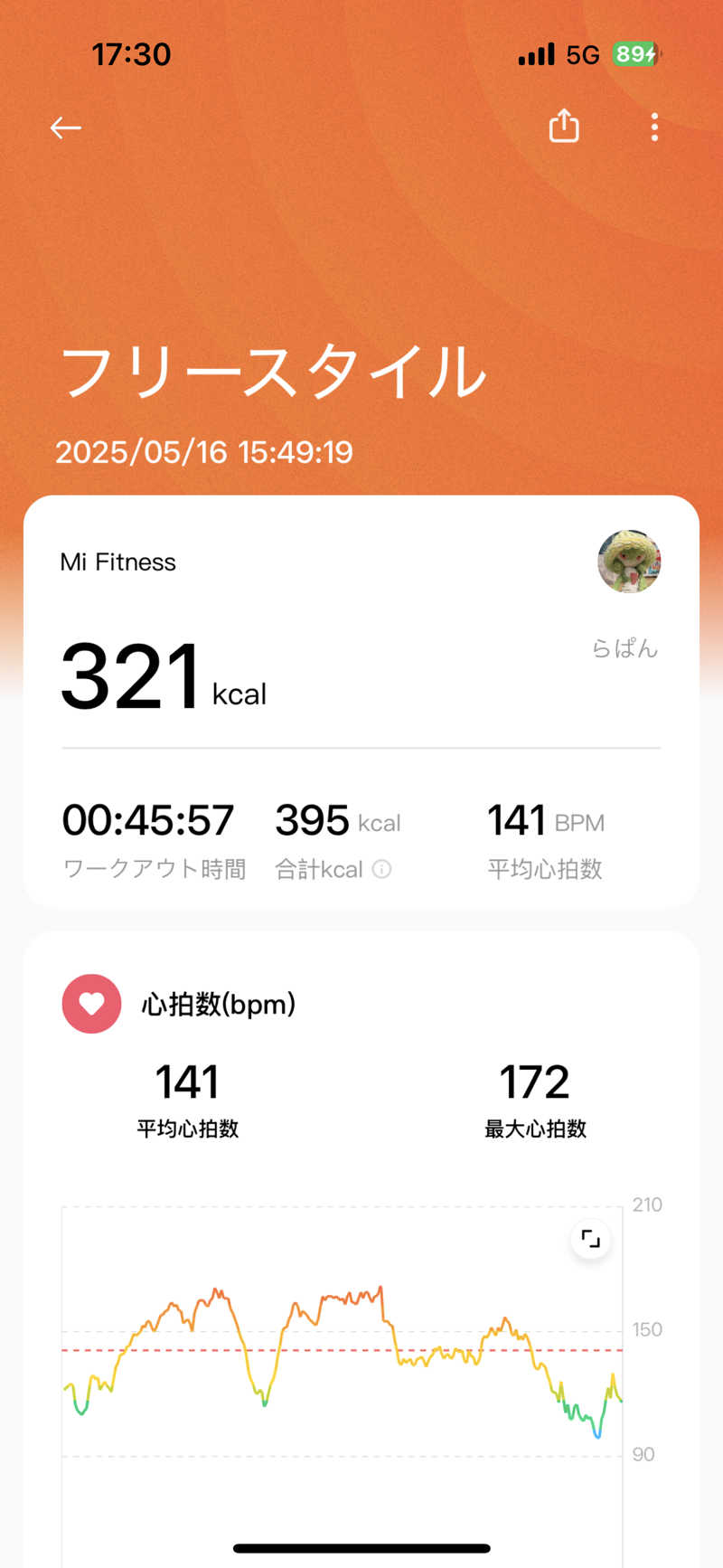
Task: Tap the heart icon beside 心拍数(bpm)
Action: point(91,1004)
